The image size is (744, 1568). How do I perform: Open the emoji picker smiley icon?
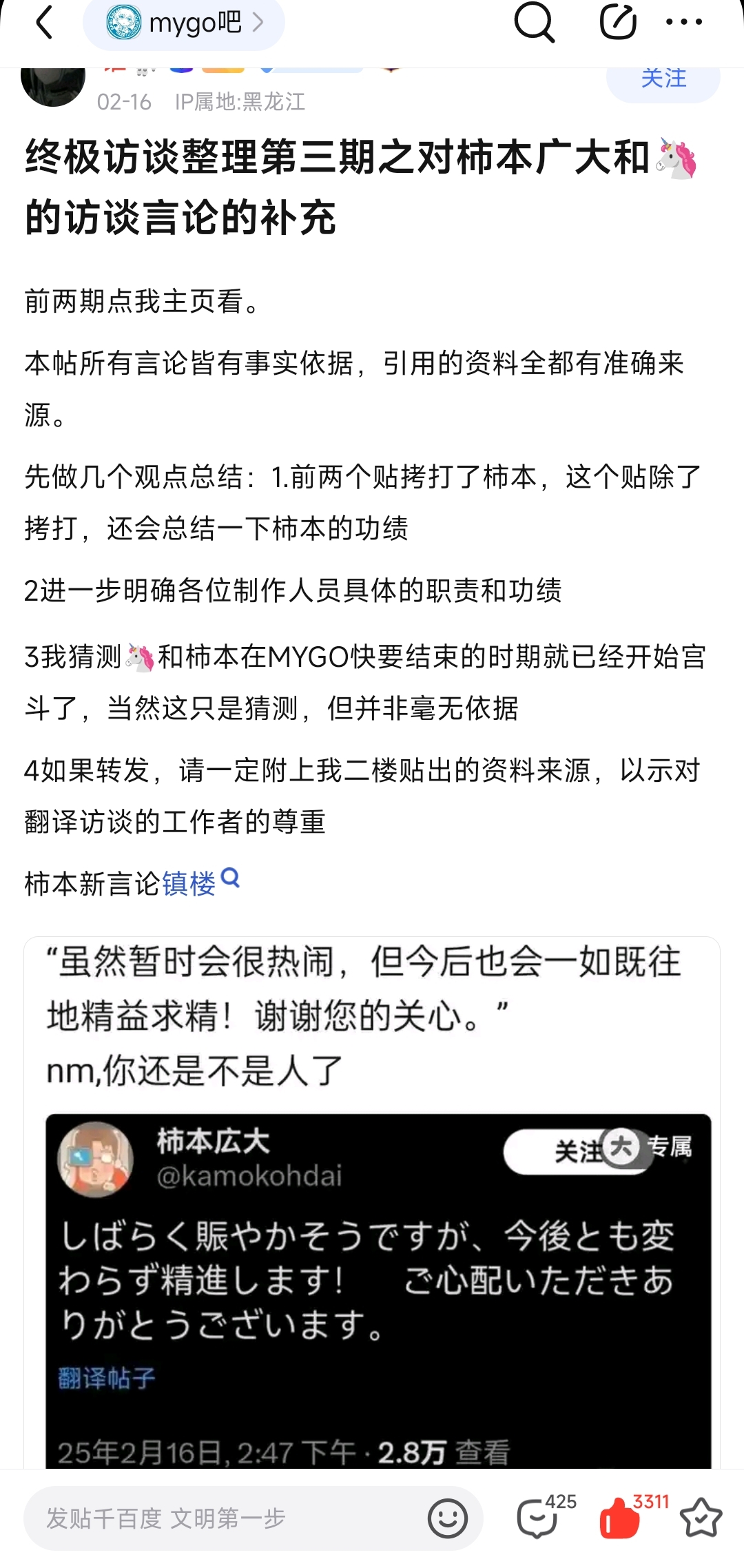click(x=447, y=1518)
